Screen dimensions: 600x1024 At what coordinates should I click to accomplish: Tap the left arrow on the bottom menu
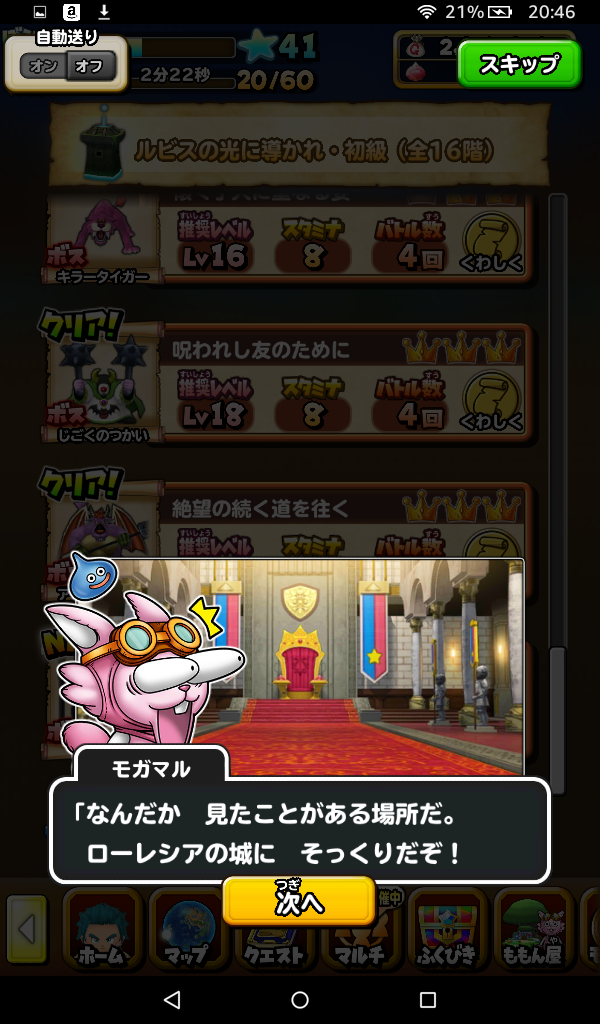[x=26, y=930]
